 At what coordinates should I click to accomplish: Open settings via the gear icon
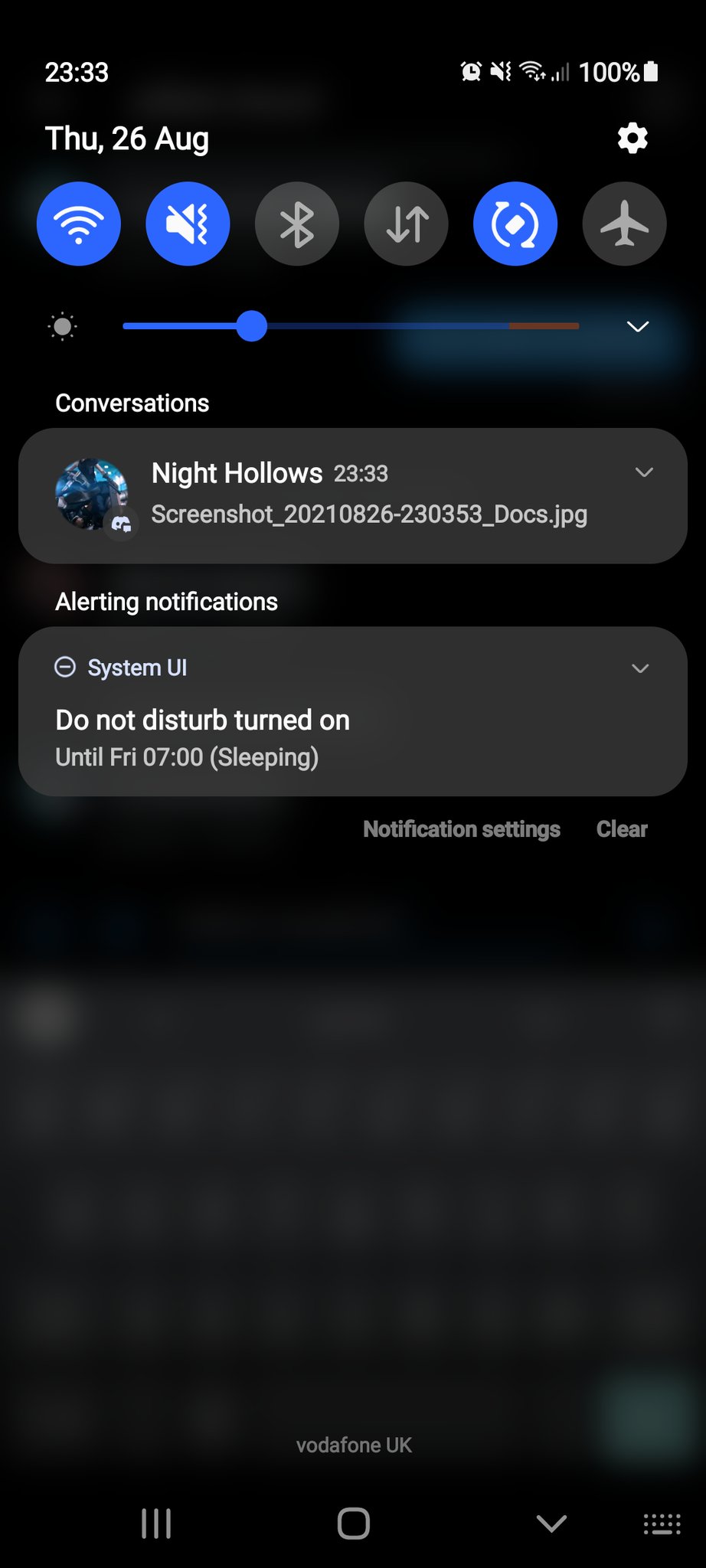632,139
